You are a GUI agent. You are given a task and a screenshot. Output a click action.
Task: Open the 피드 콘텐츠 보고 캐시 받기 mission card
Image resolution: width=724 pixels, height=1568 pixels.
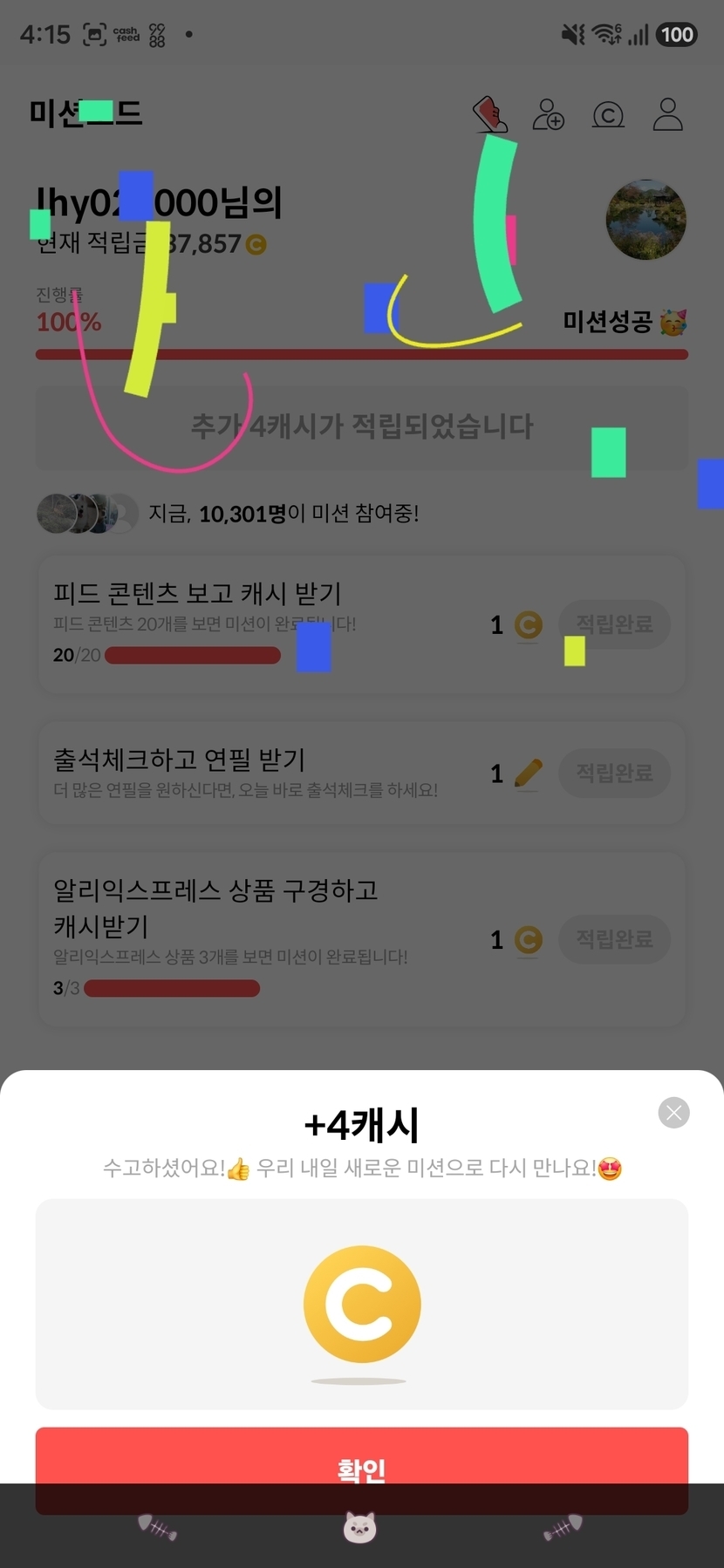pyautogui.click(x=361, y=624)
